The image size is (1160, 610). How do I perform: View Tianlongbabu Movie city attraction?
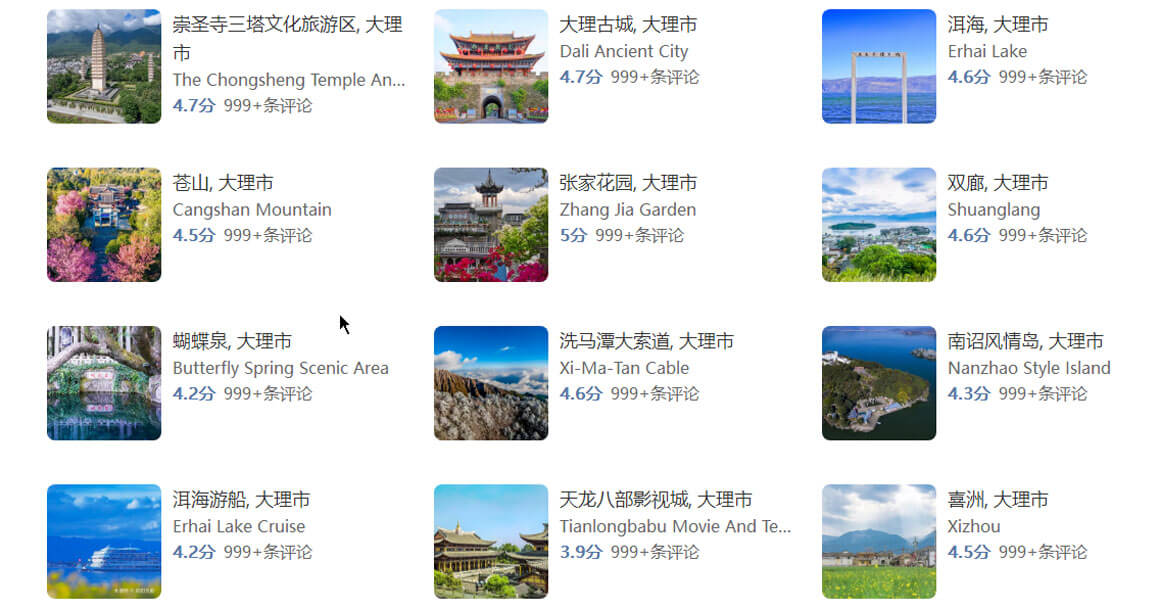coord(655,500)
